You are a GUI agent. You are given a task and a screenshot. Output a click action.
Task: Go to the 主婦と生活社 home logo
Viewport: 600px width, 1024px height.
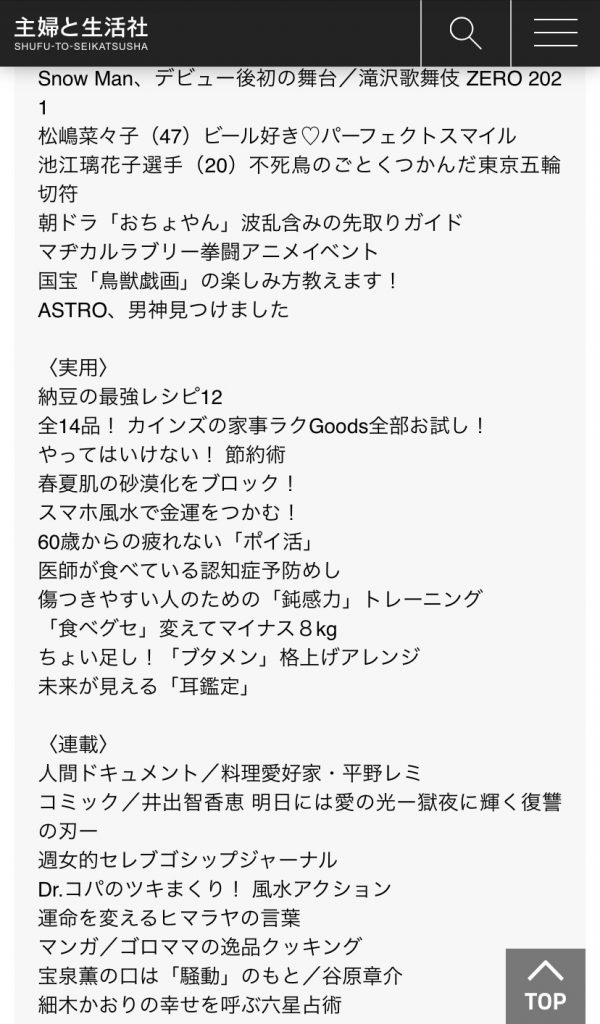[x=81, y=33]
